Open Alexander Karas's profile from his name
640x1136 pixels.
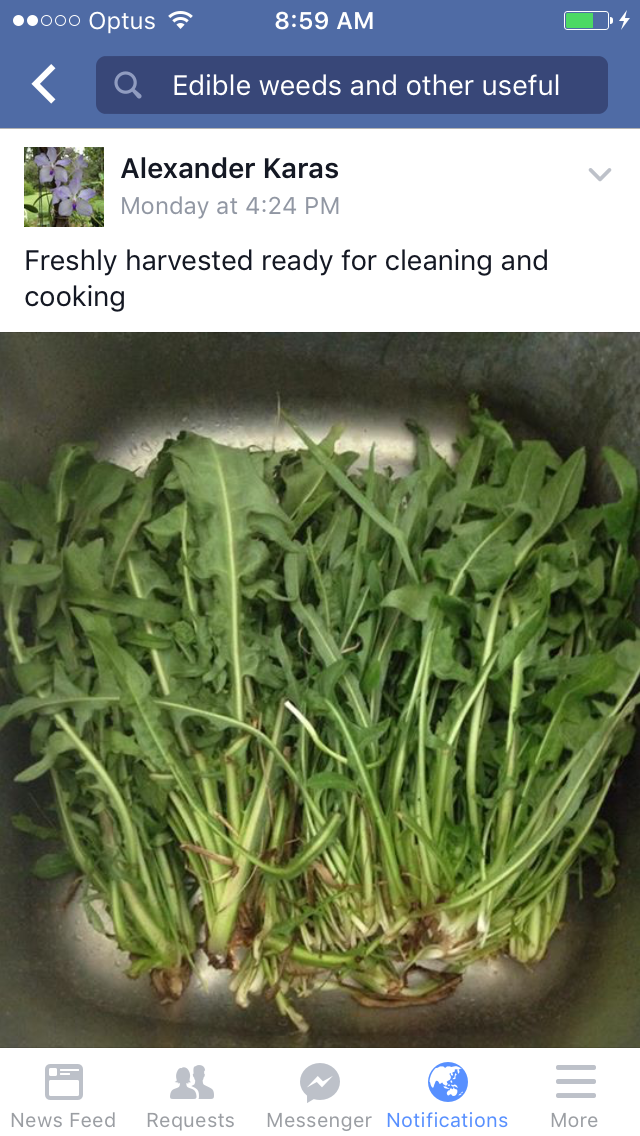pyautogui.click(x=230, y=169)
